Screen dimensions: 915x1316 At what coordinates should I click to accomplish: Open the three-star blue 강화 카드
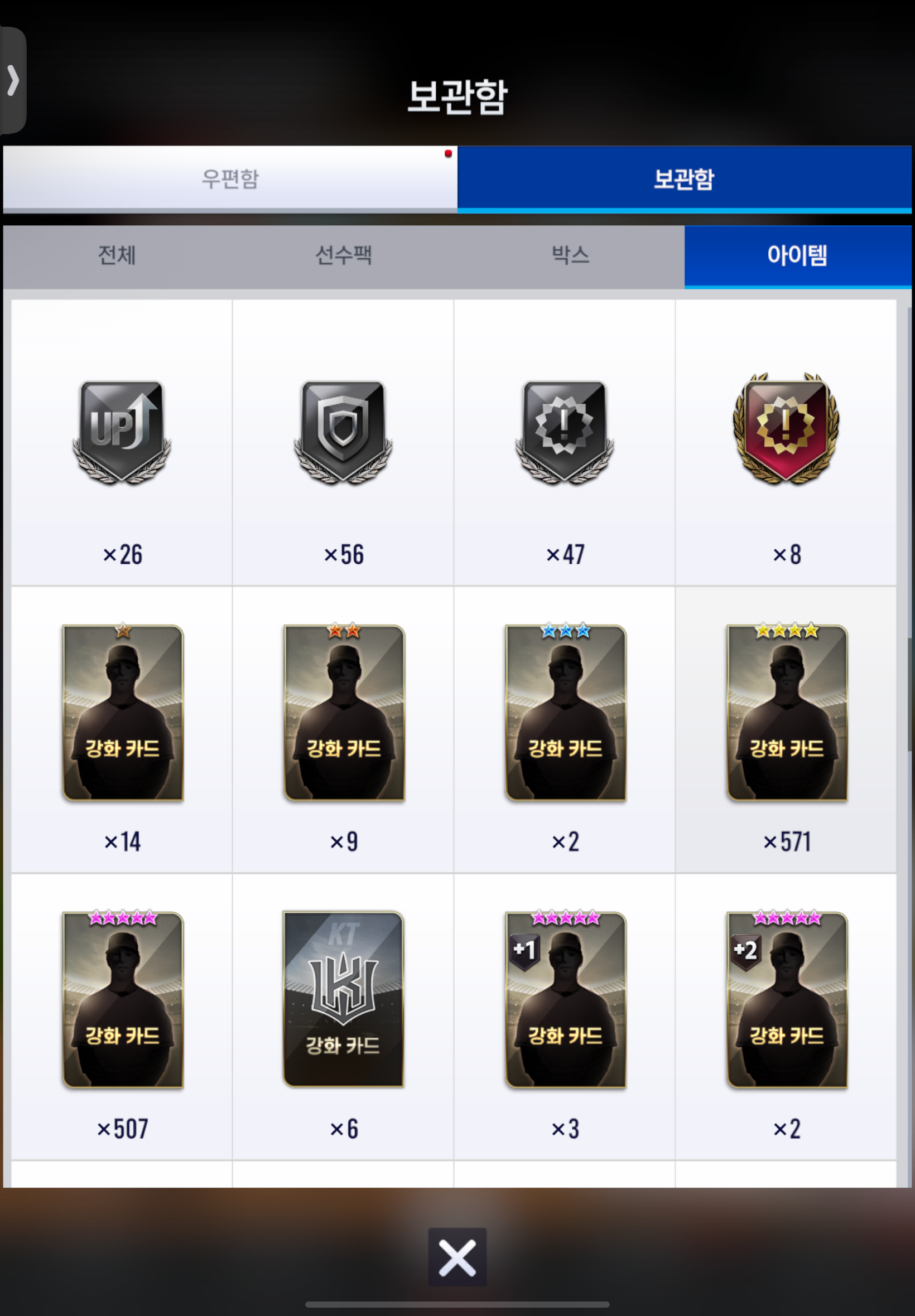click(x=565, y=713)
